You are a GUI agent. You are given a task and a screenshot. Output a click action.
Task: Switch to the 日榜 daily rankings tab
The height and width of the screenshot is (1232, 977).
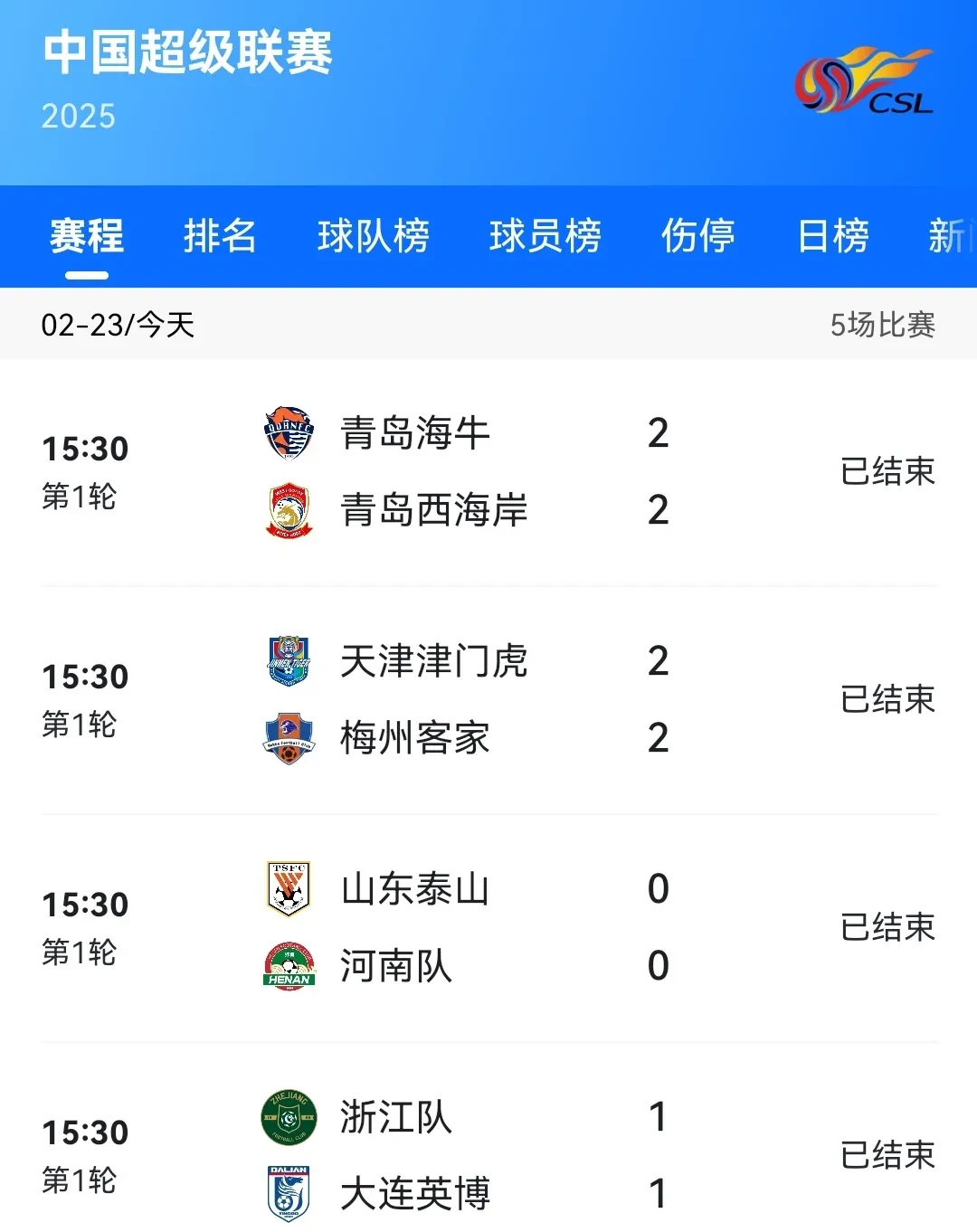832,236
